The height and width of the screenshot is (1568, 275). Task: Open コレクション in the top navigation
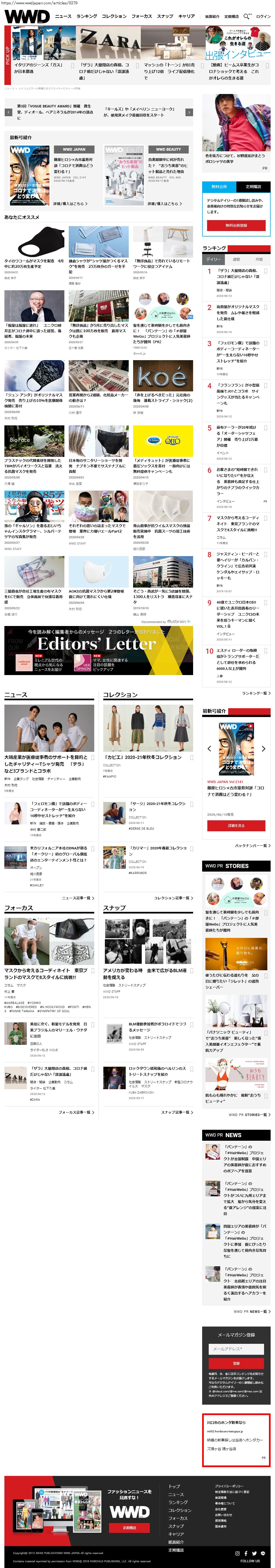coord(114,16)
